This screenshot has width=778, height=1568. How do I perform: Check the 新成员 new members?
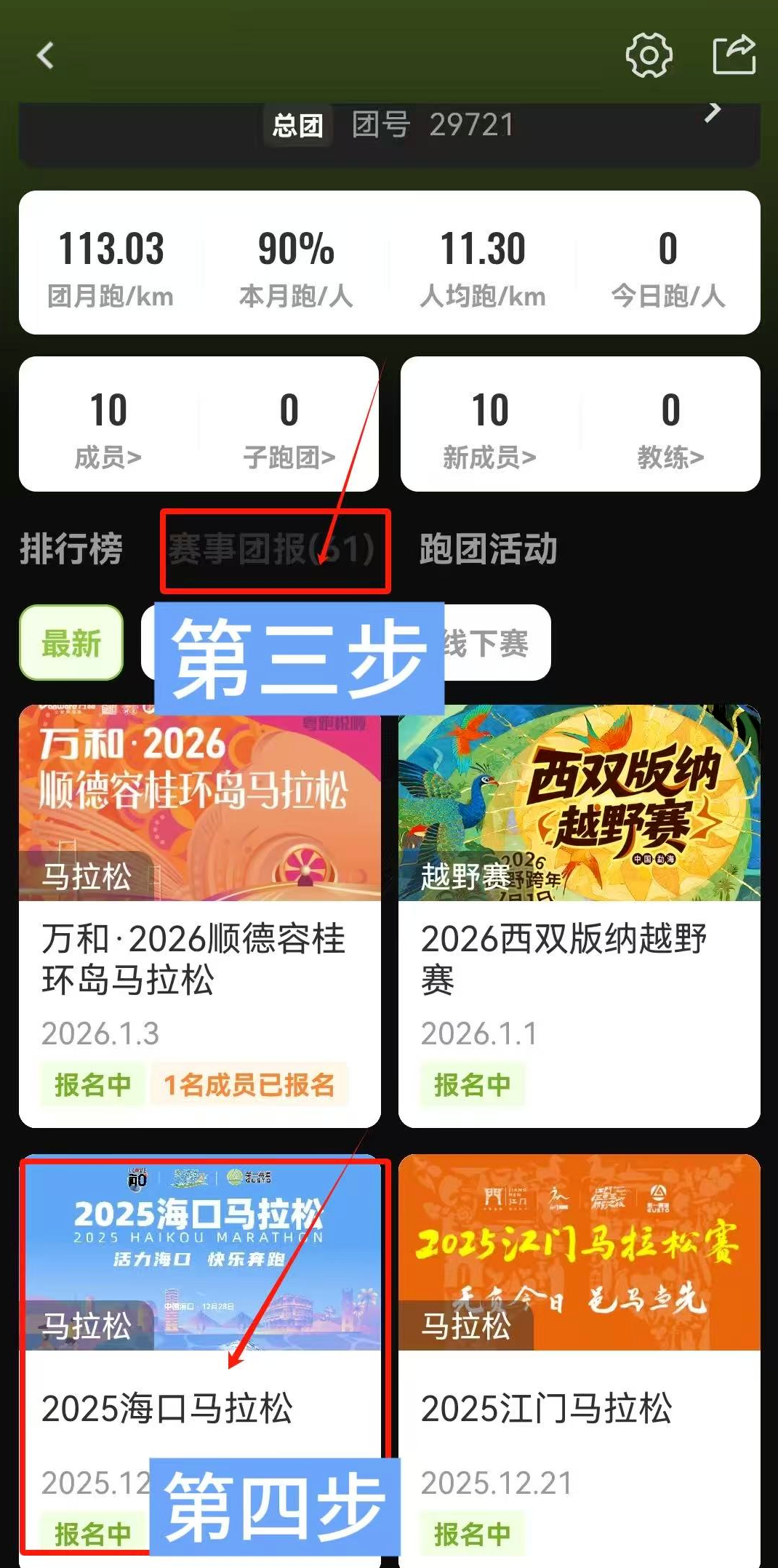tap(489, 425)
